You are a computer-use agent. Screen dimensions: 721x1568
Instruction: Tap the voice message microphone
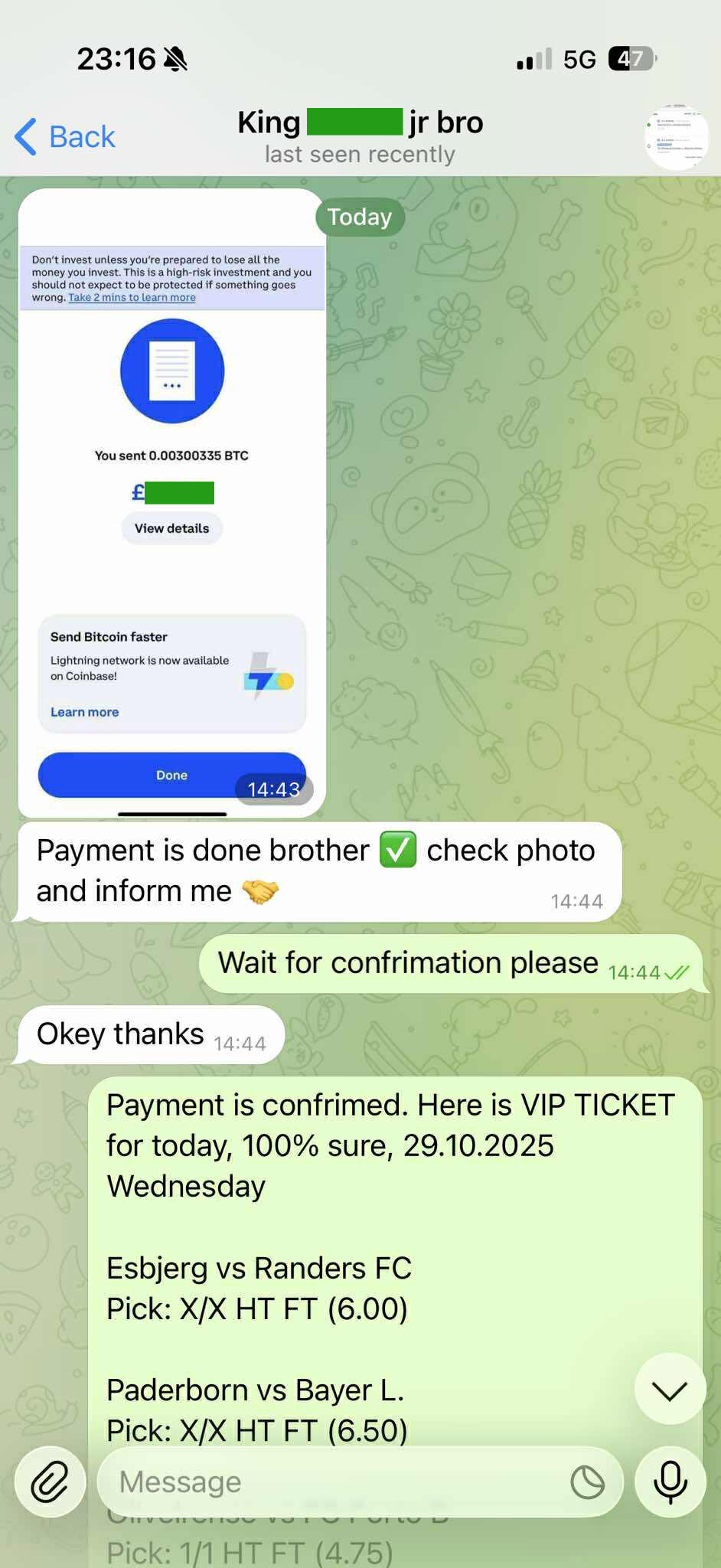[670, 1481]
